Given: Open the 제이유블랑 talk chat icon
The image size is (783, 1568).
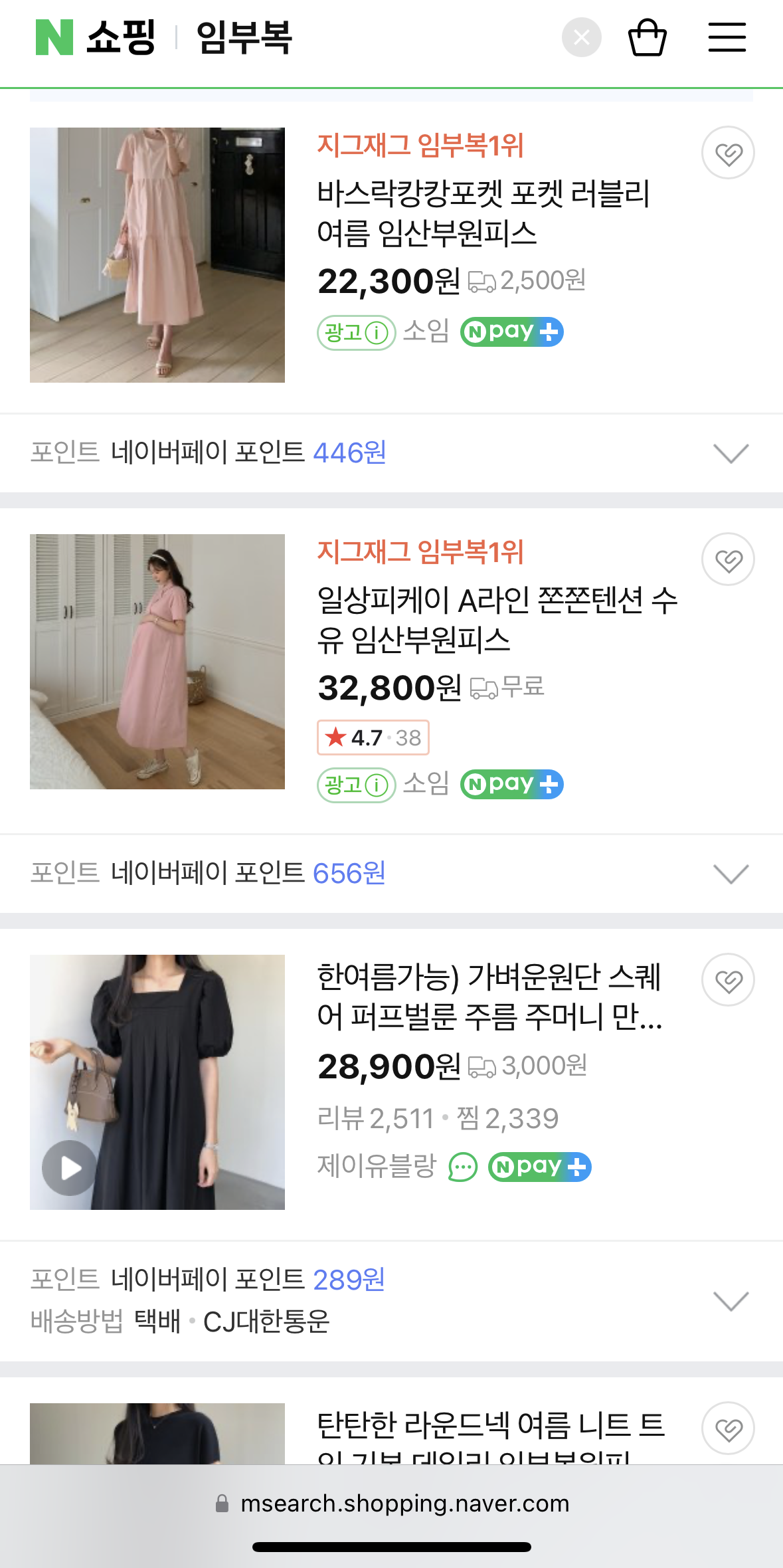Looking at the screenshot, I should pyautogui.click(x=463, y=1167).
